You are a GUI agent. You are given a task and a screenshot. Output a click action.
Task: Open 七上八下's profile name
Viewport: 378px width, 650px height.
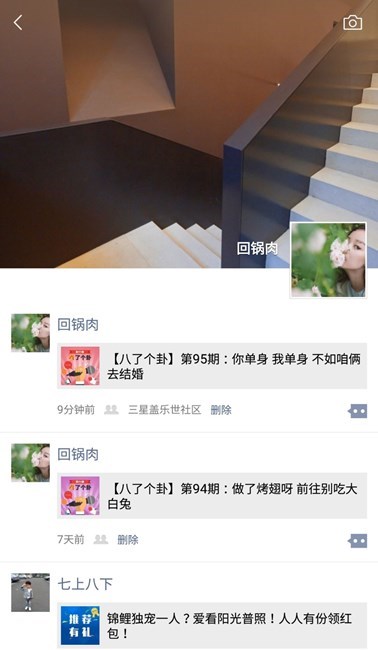click(x=85, y=584)
